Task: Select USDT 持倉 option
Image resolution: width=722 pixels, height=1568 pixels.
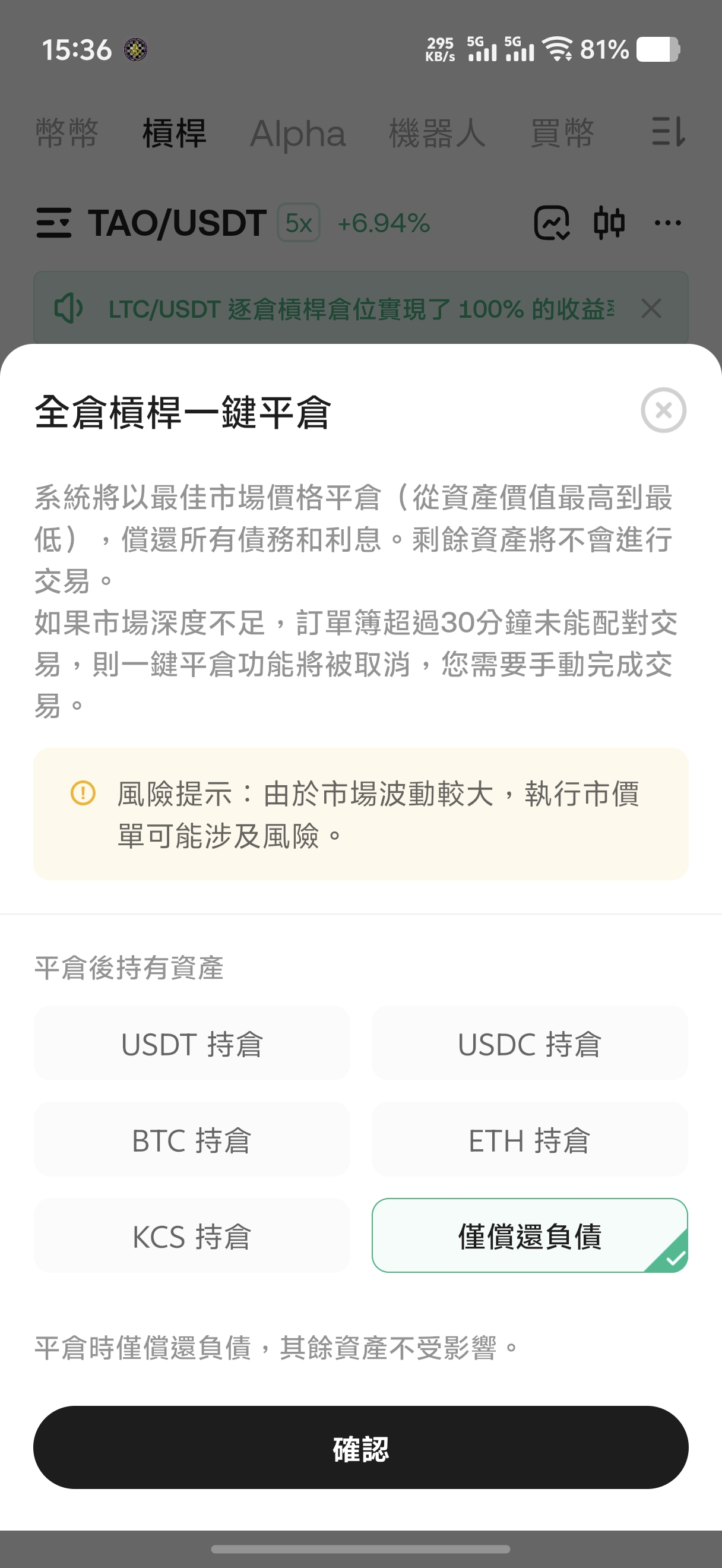Action: 192,1044
